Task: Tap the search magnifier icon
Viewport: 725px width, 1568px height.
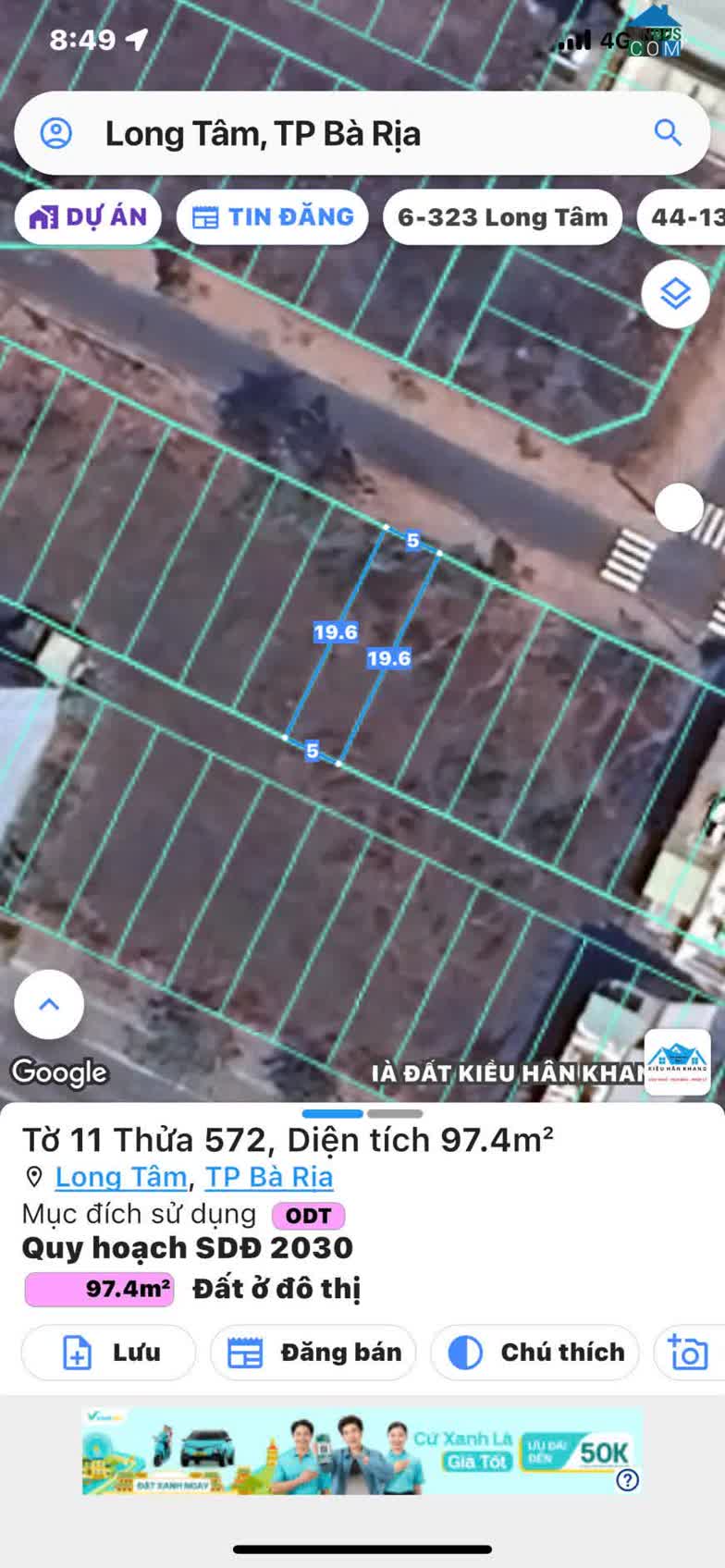Action: [668, 133]
